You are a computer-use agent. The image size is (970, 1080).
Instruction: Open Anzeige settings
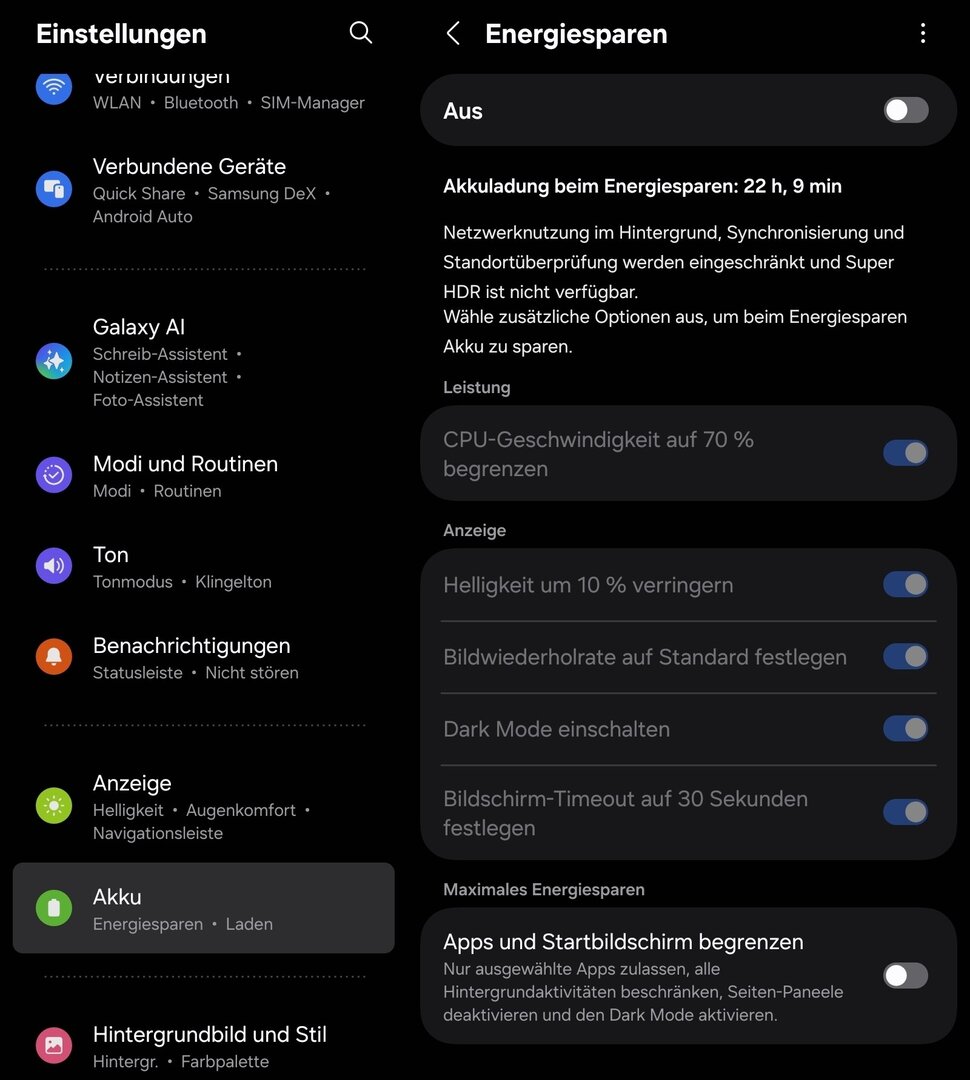click(203, 807)
